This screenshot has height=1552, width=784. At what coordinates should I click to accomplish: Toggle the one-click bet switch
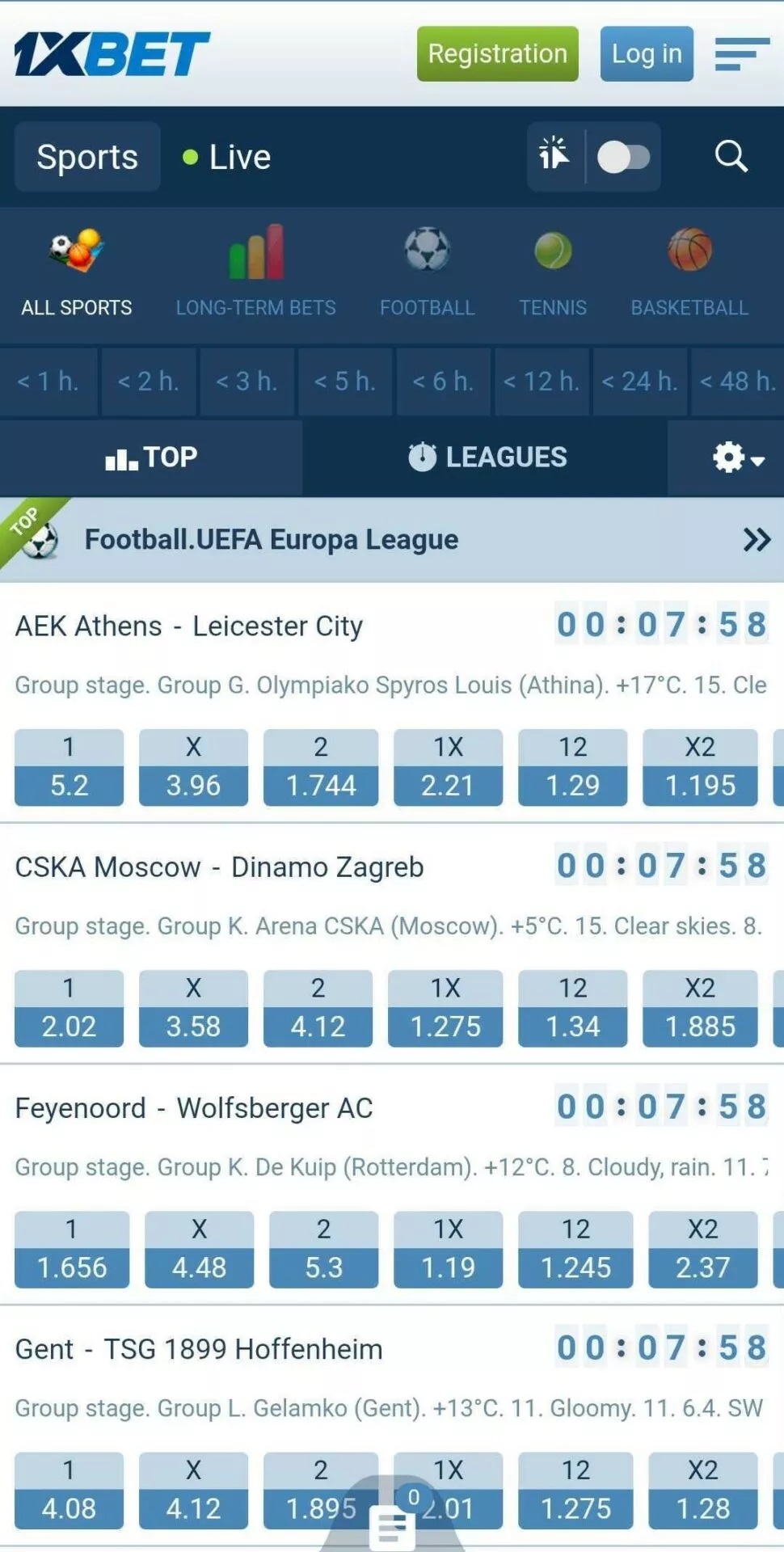623,157
